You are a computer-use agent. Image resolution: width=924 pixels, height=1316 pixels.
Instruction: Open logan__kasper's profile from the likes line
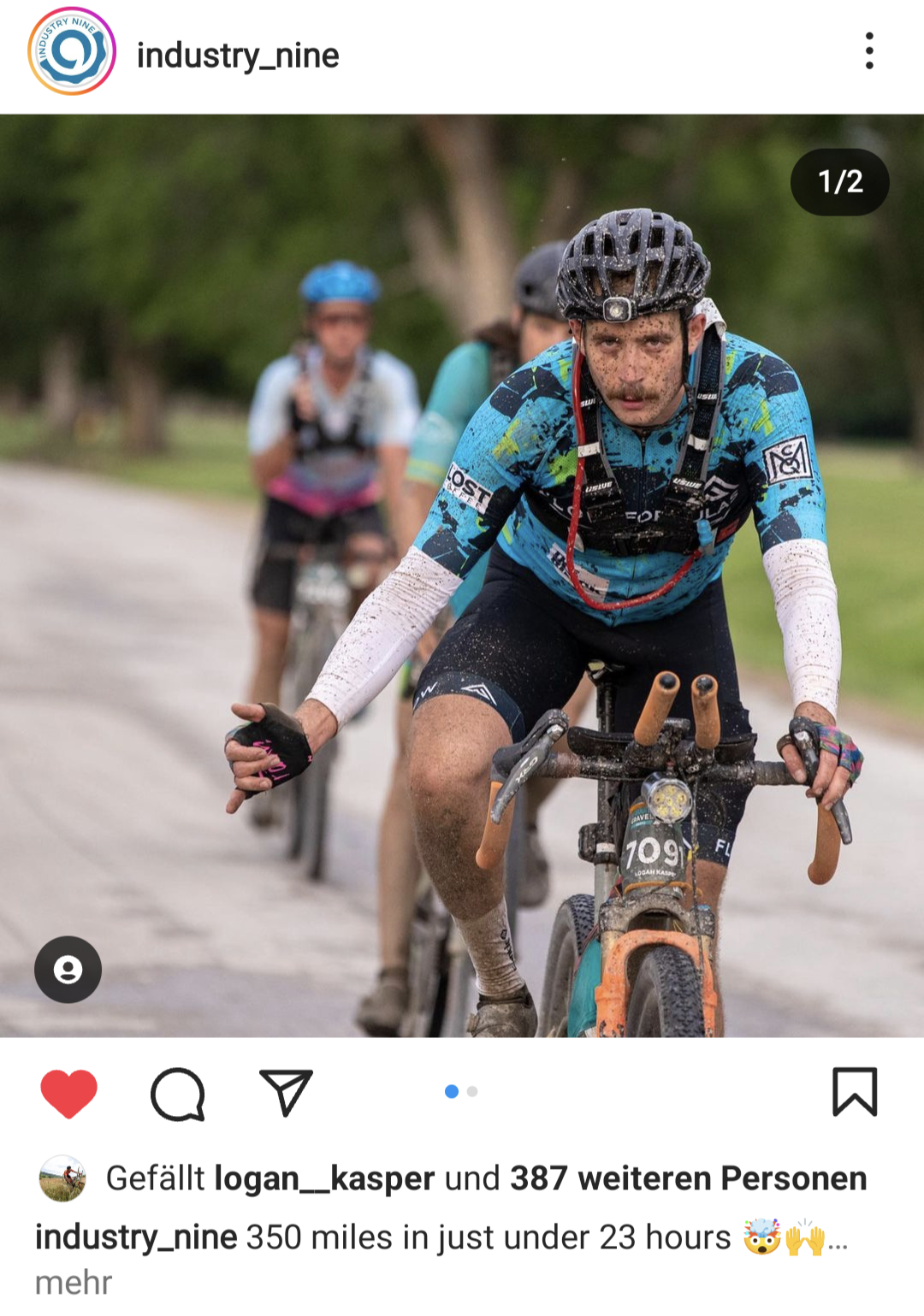324,1178
